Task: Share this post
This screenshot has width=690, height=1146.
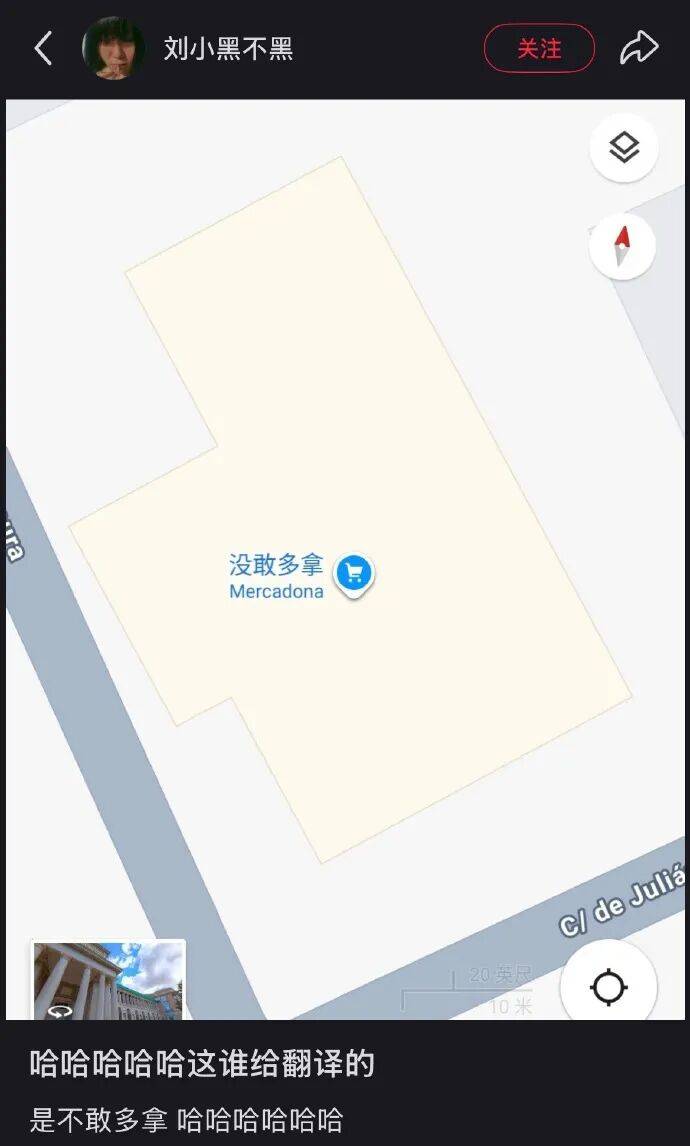Action: click(639, 48)
